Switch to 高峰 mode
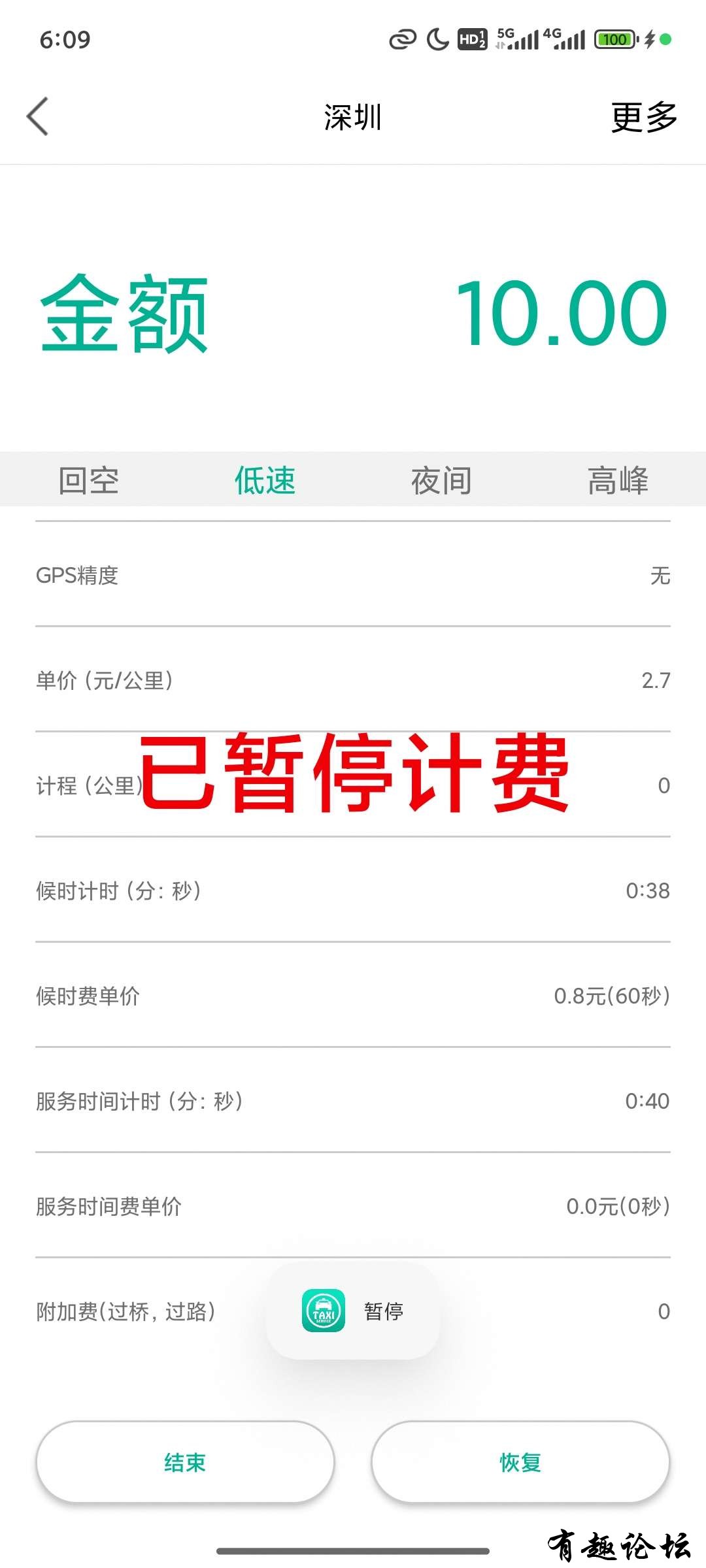This screenshot has width=706, height=1568. (x=617, y=480)
